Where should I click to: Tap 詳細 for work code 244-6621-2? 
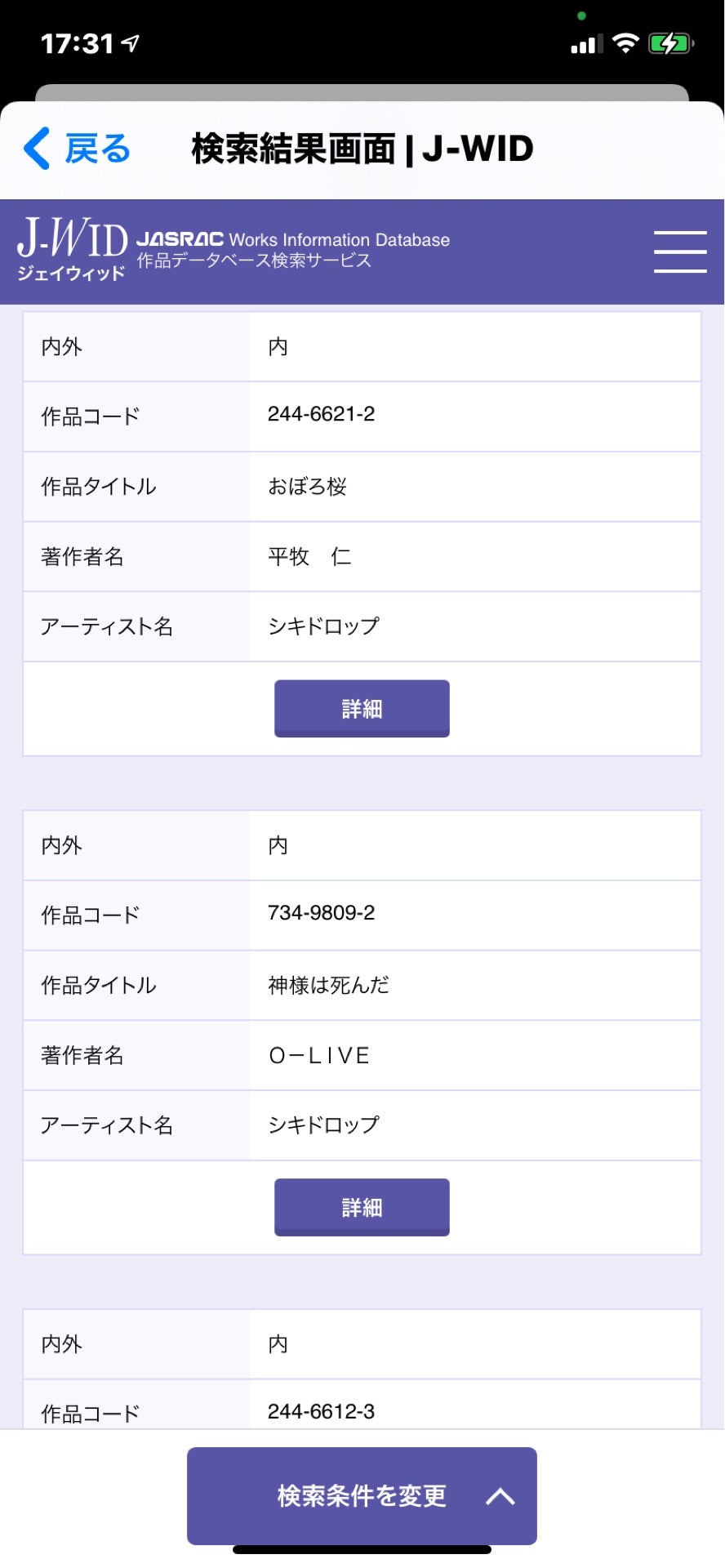(x=362, y=708)
